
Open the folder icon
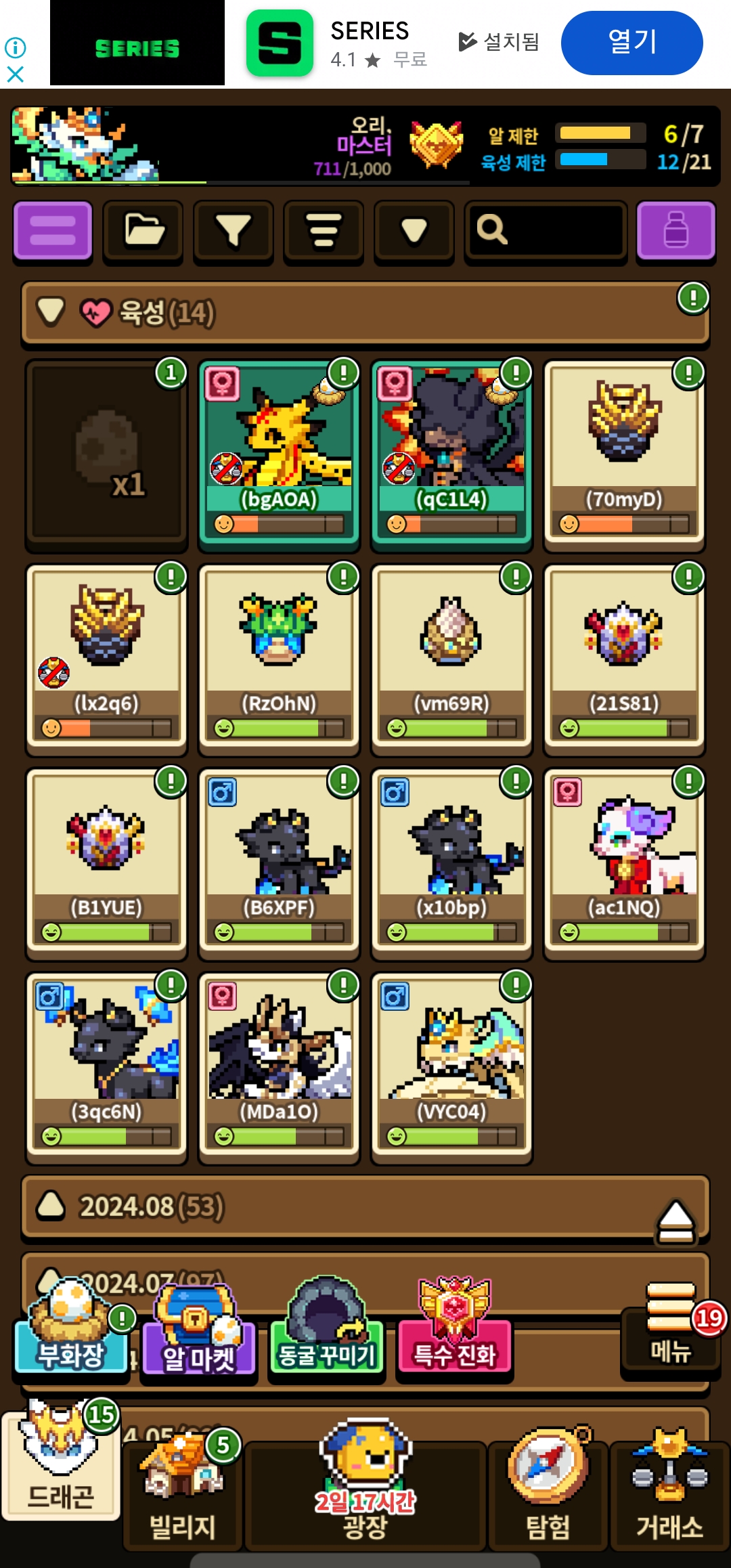[x=143, y=231]
